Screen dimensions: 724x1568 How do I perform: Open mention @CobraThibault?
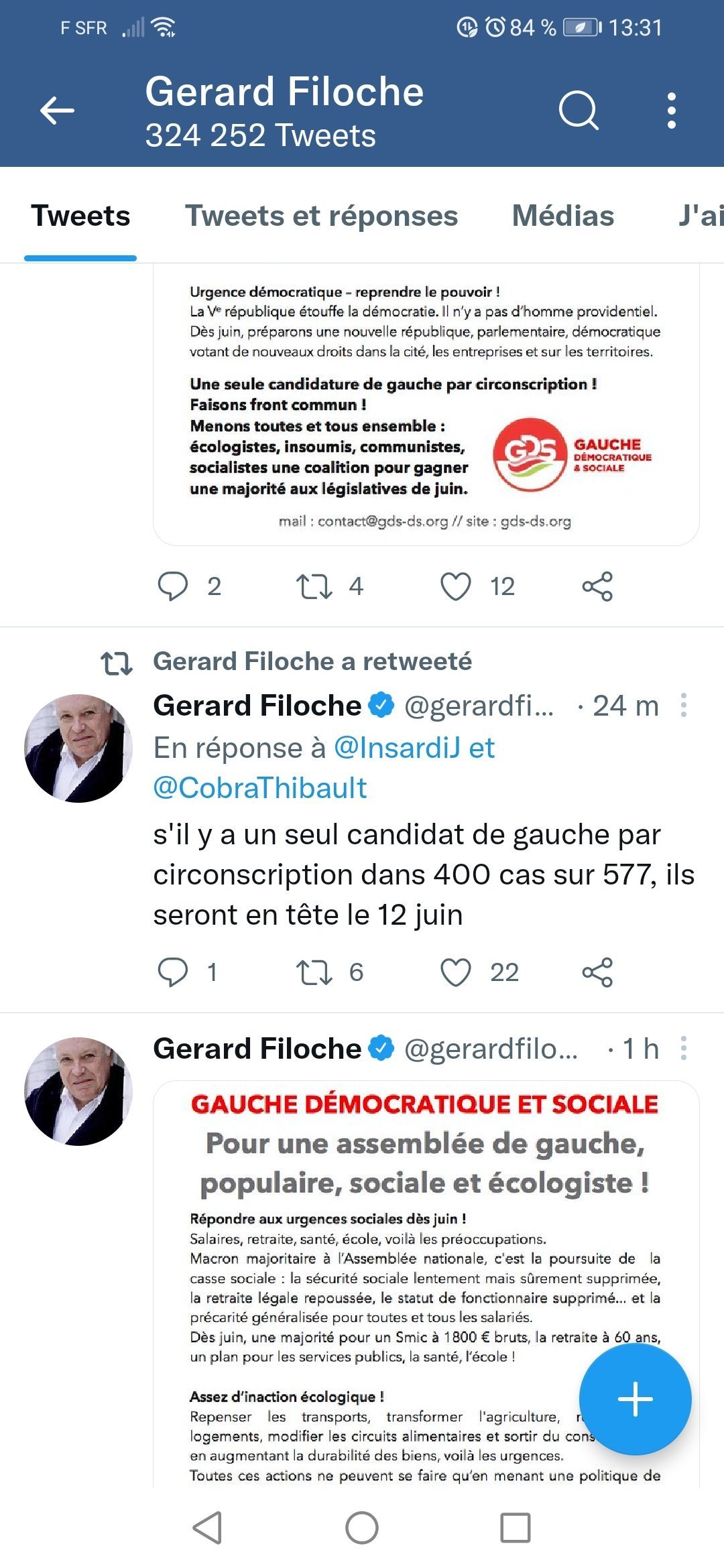tap(260, 788)
